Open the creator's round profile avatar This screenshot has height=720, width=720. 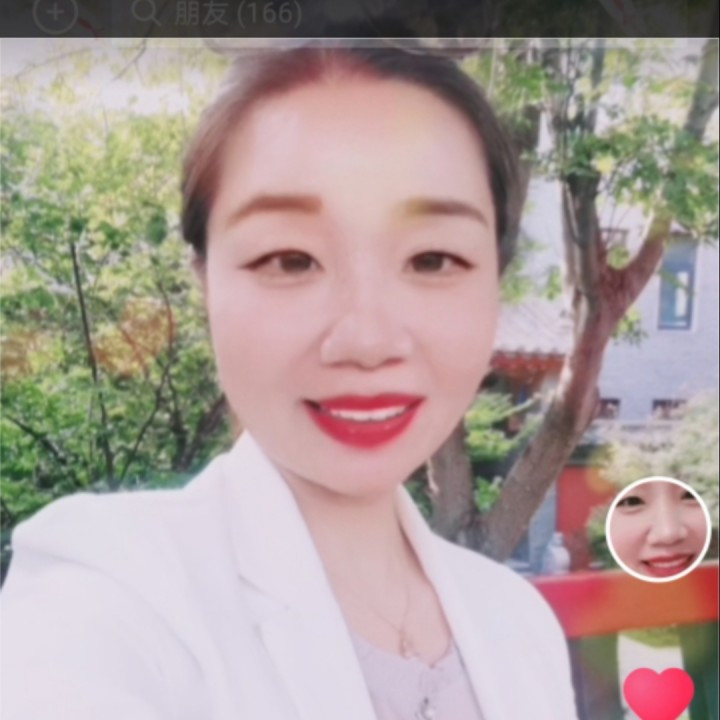pos(658,530)
